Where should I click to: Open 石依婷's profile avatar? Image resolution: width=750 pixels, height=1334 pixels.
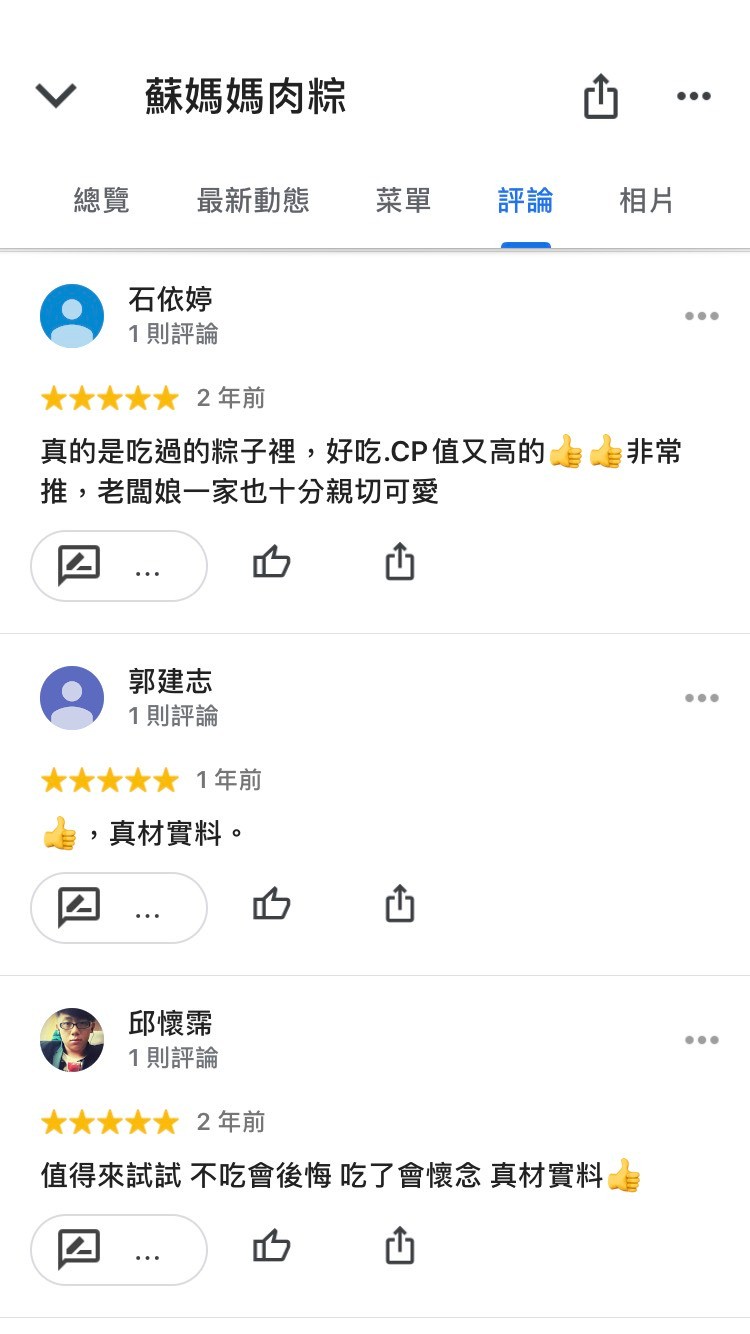point(72,316)
